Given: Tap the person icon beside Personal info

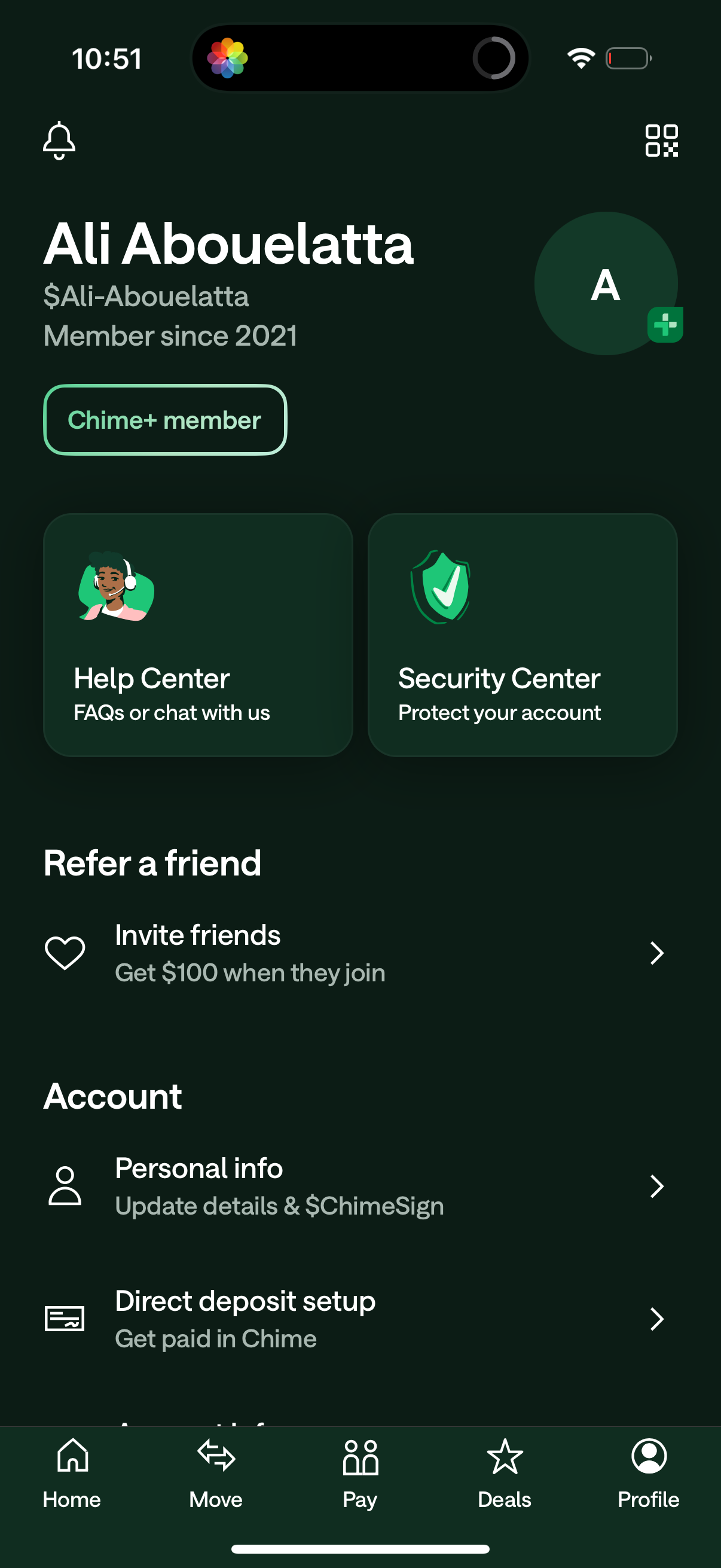Looking at the screenshot, I should (65, 1185).
